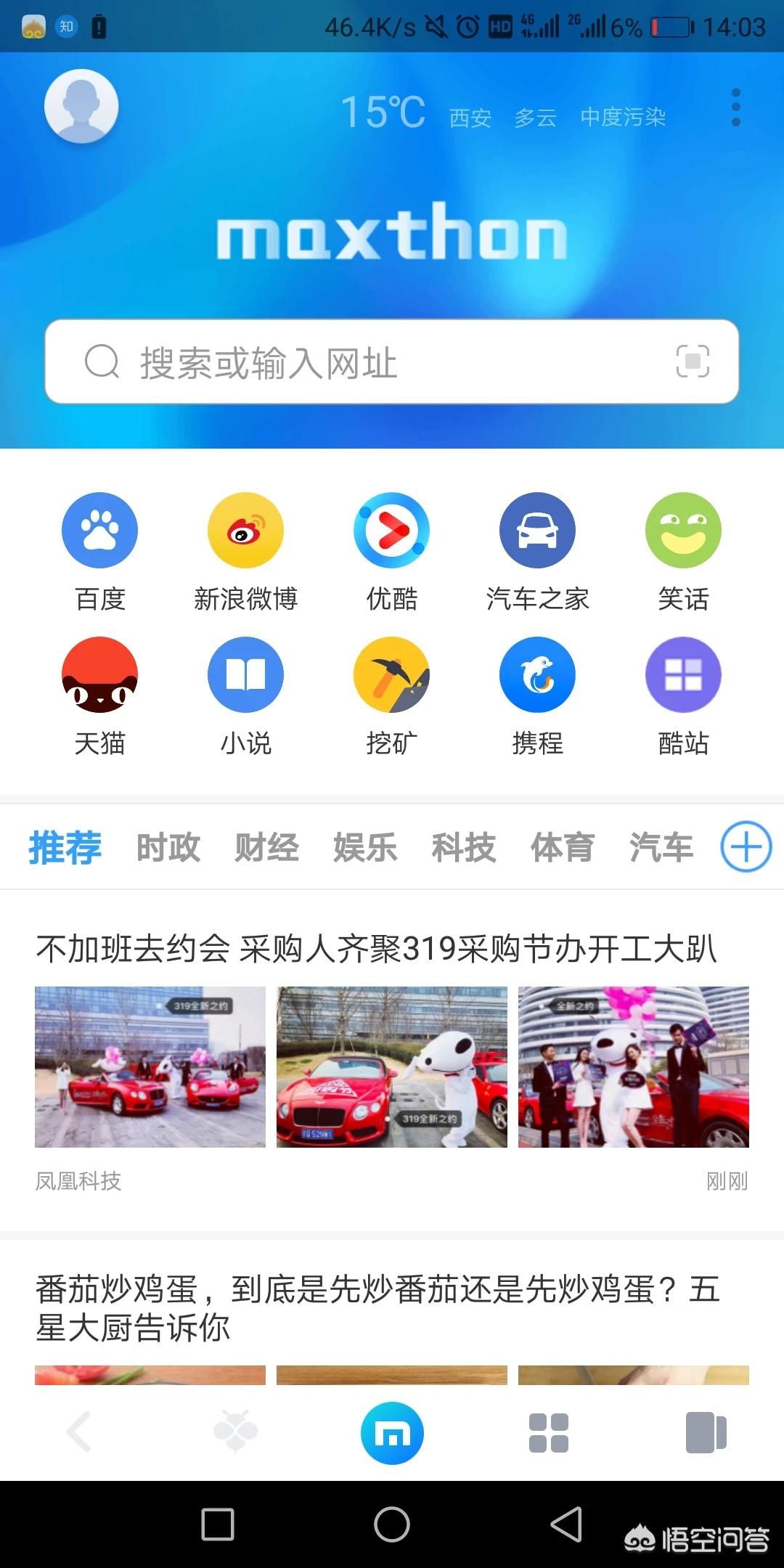Switch to the 时政 news tab
Image resolution: width=784 pixels, height=1568 pixels.
[x=168, y=847]
